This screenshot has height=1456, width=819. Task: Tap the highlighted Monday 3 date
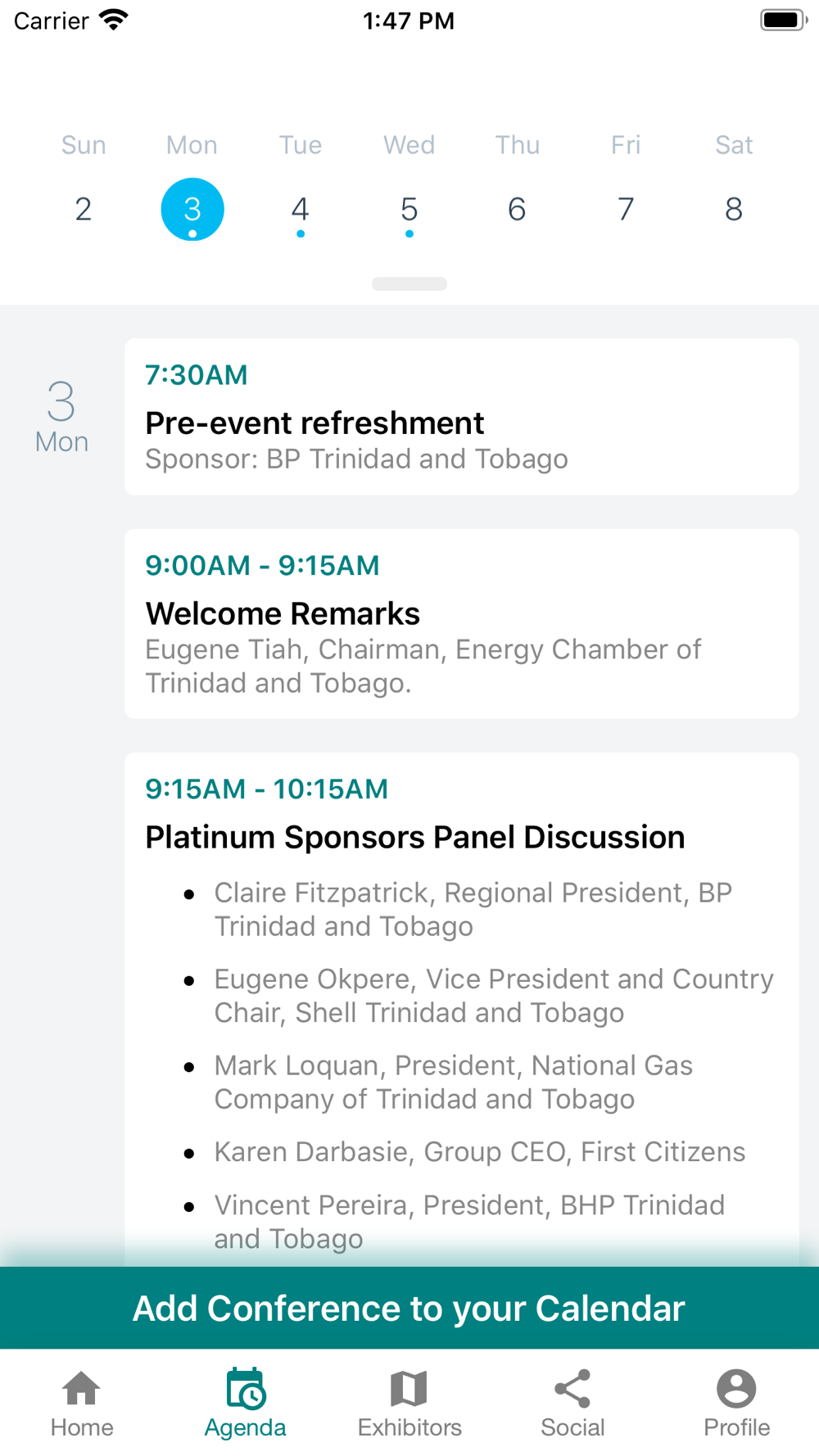click(192, 210)
